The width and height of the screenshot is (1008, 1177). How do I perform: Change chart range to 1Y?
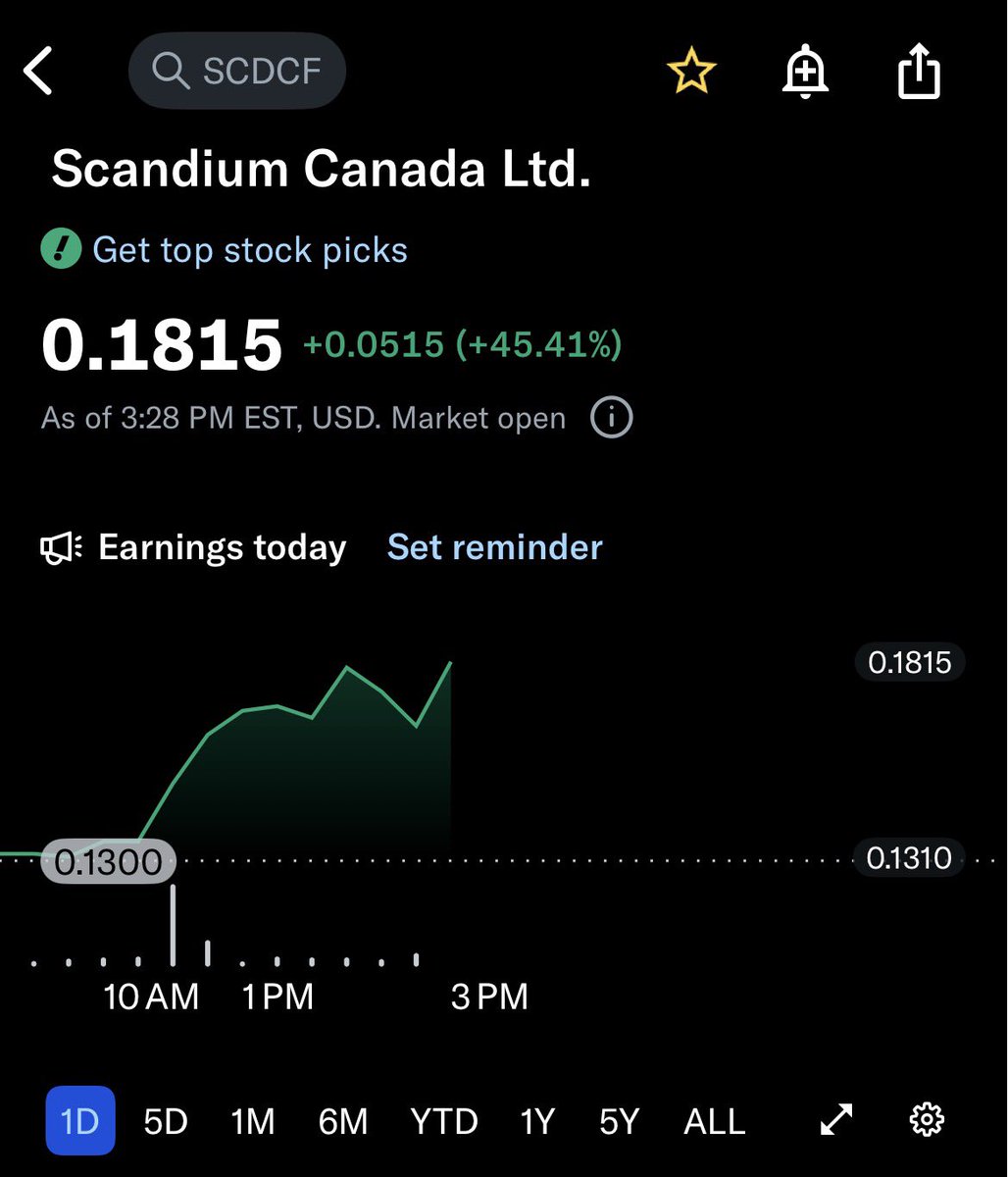coord(537,1120)
